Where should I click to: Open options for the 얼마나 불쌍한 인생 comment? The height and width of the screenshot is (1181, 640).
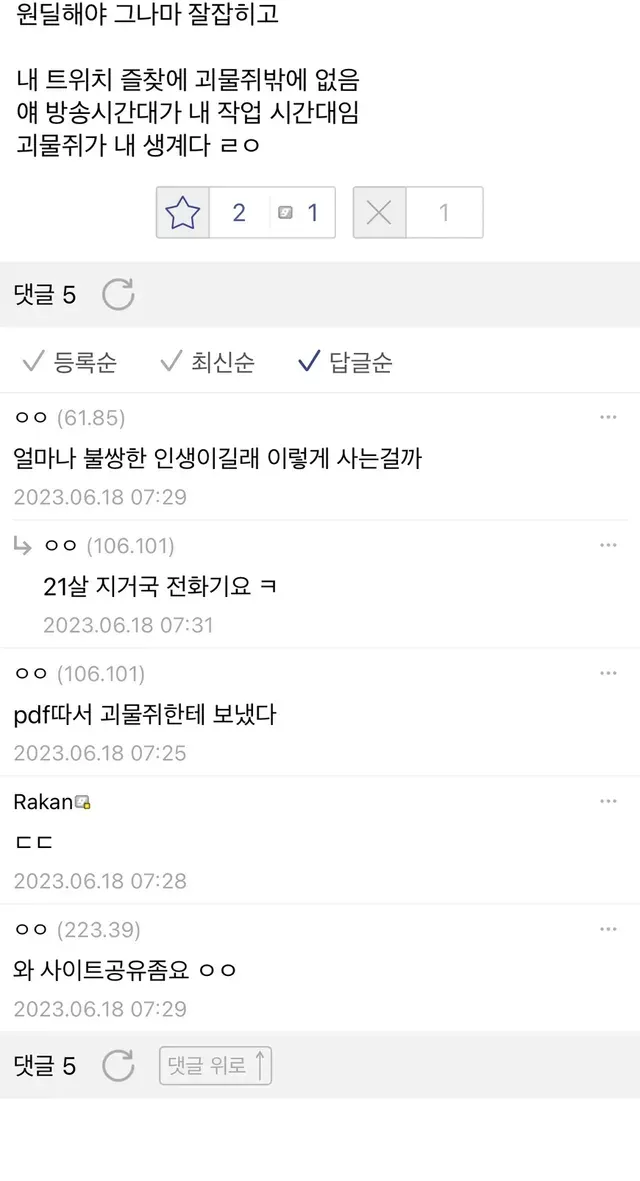tap(608, 417)
